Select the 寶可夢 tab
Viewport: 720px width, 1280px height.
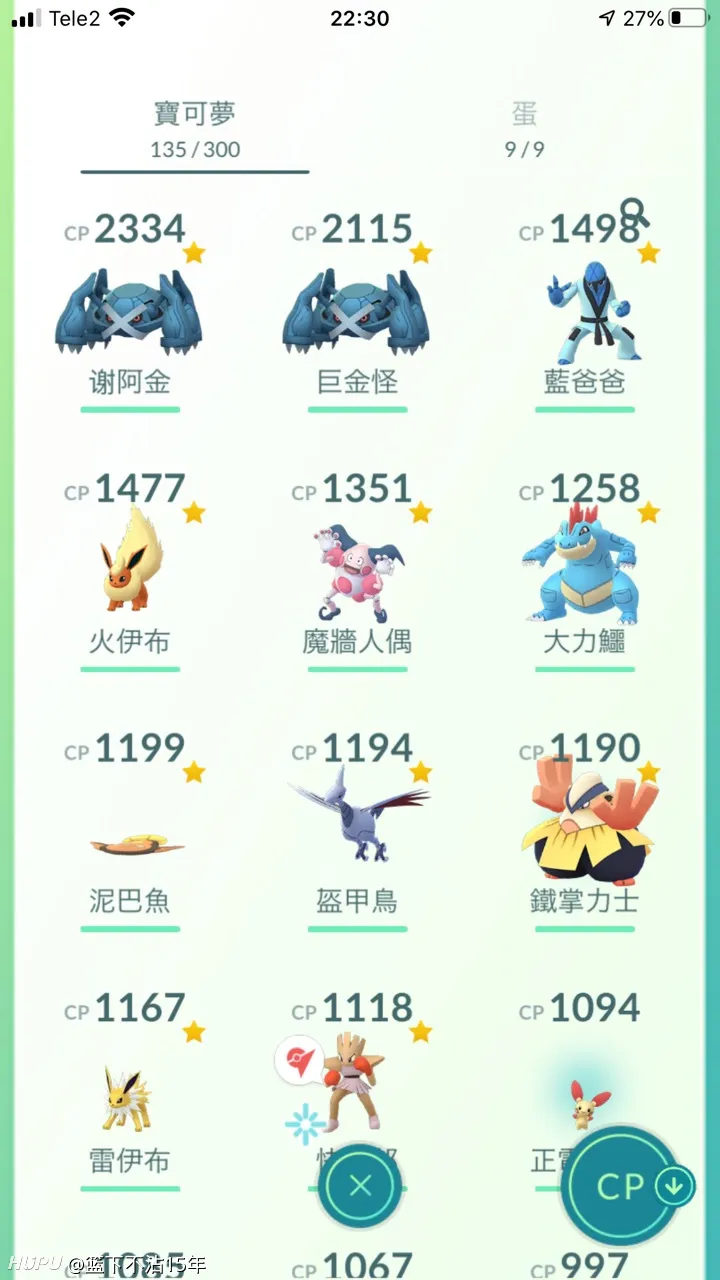(x=195, y=130)
